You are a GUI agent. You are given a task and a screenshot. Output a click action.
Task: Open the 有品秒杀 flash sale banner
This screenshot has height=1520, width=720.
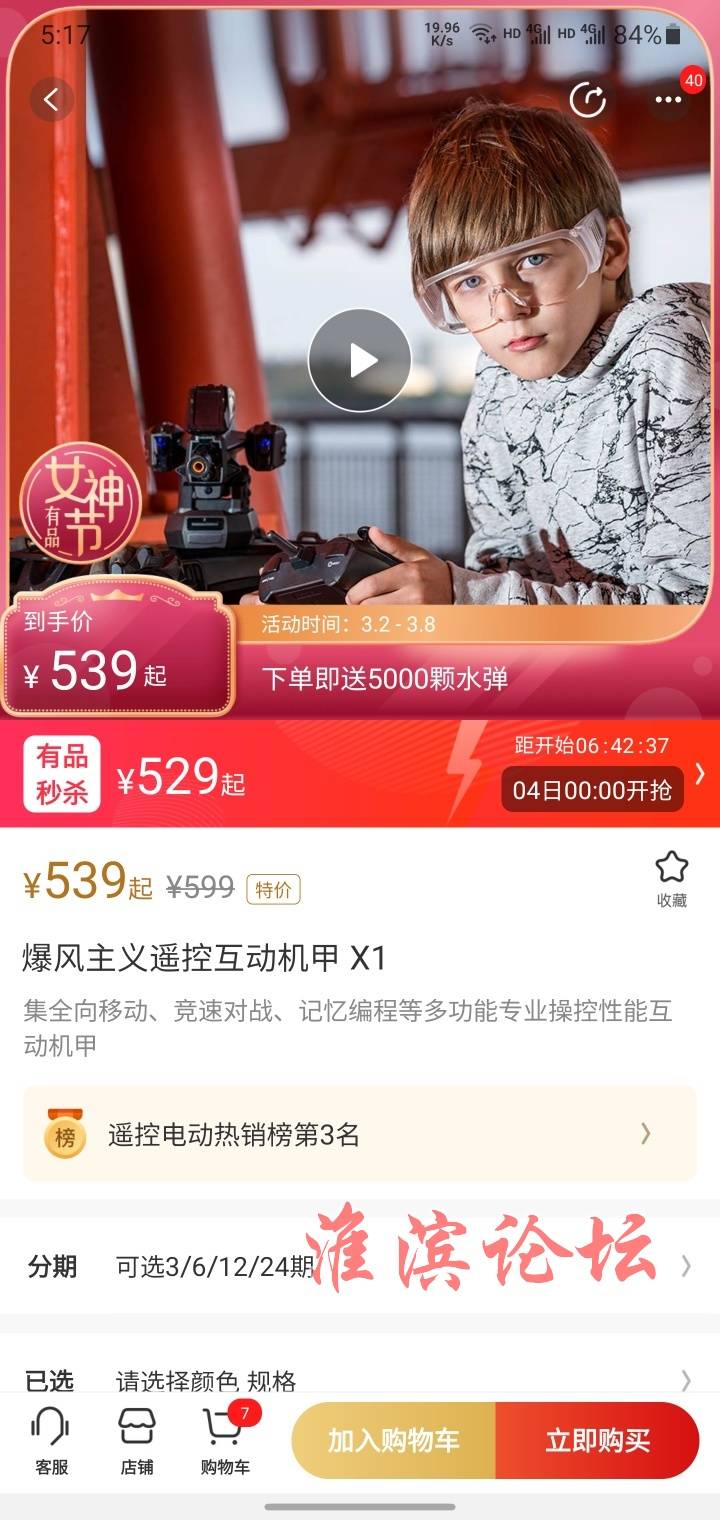[360, 774]
